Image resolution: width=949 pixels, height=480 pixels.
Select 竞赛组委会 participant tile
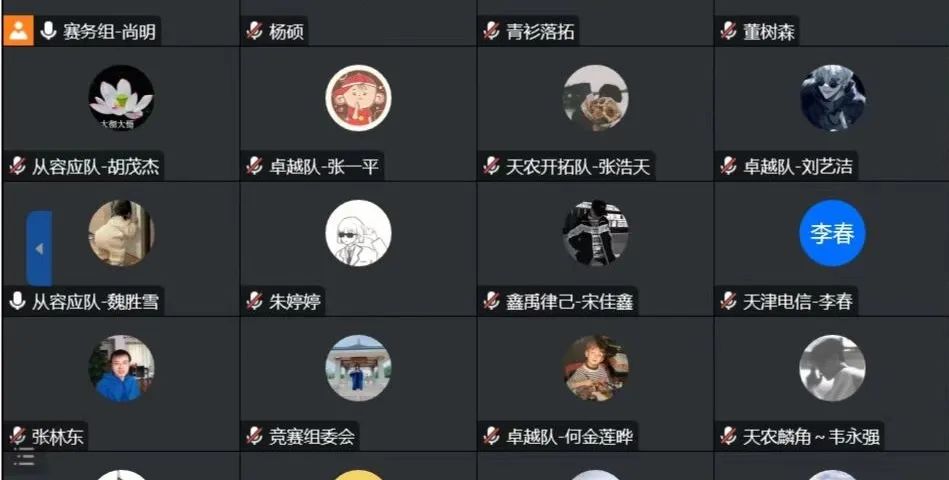(358, 383)
